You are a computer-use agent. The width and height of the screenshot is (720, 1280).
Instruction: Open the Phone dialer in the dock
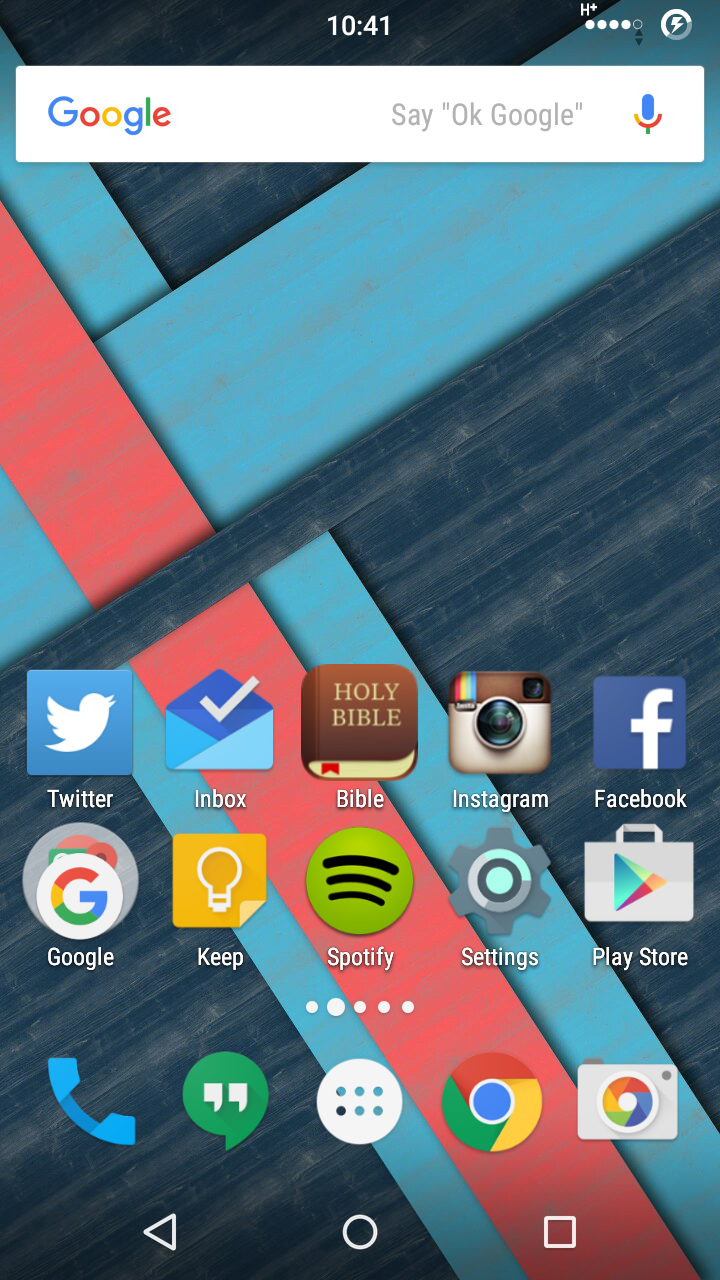tap(91, 1101)
